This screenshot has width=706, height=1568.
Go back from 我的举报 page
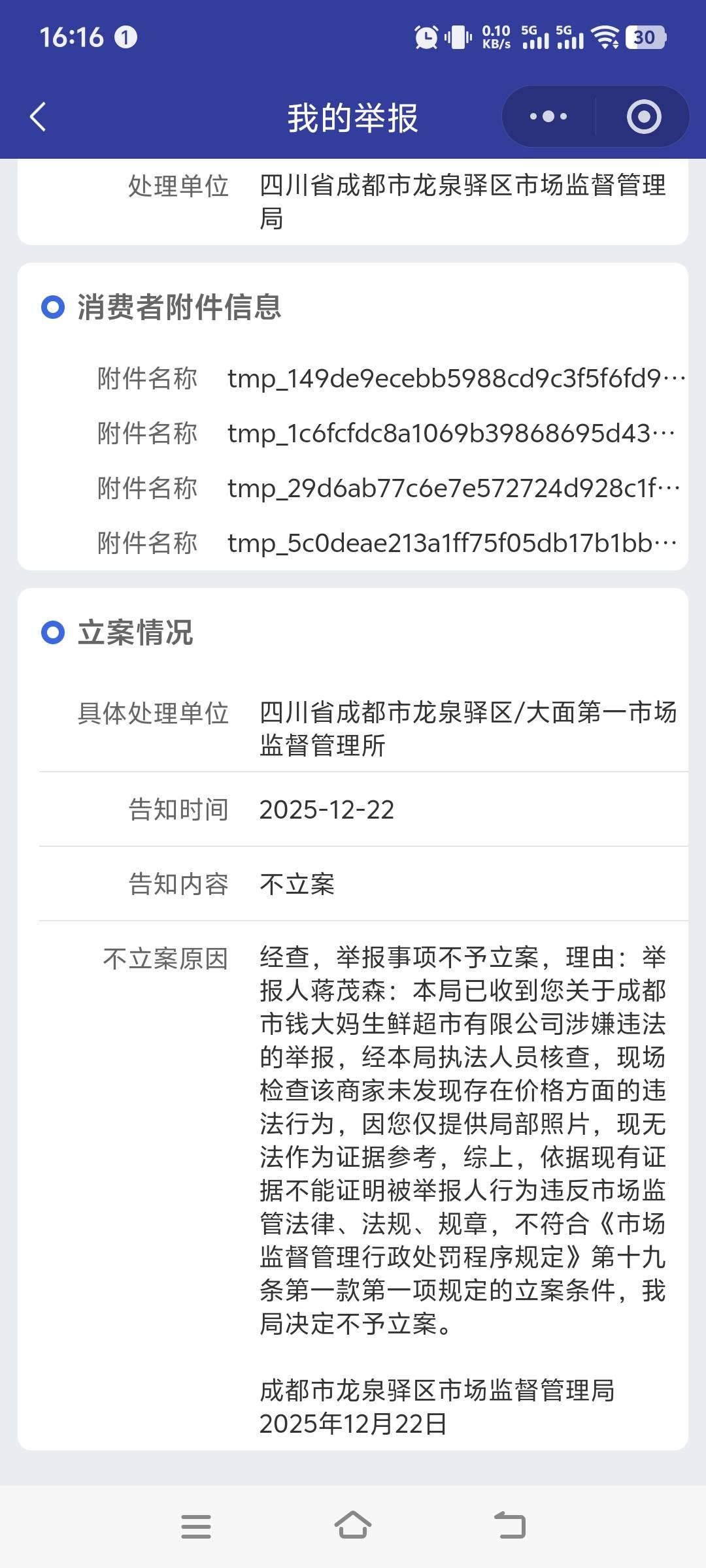pyautogui.click(x=38, y=118)
